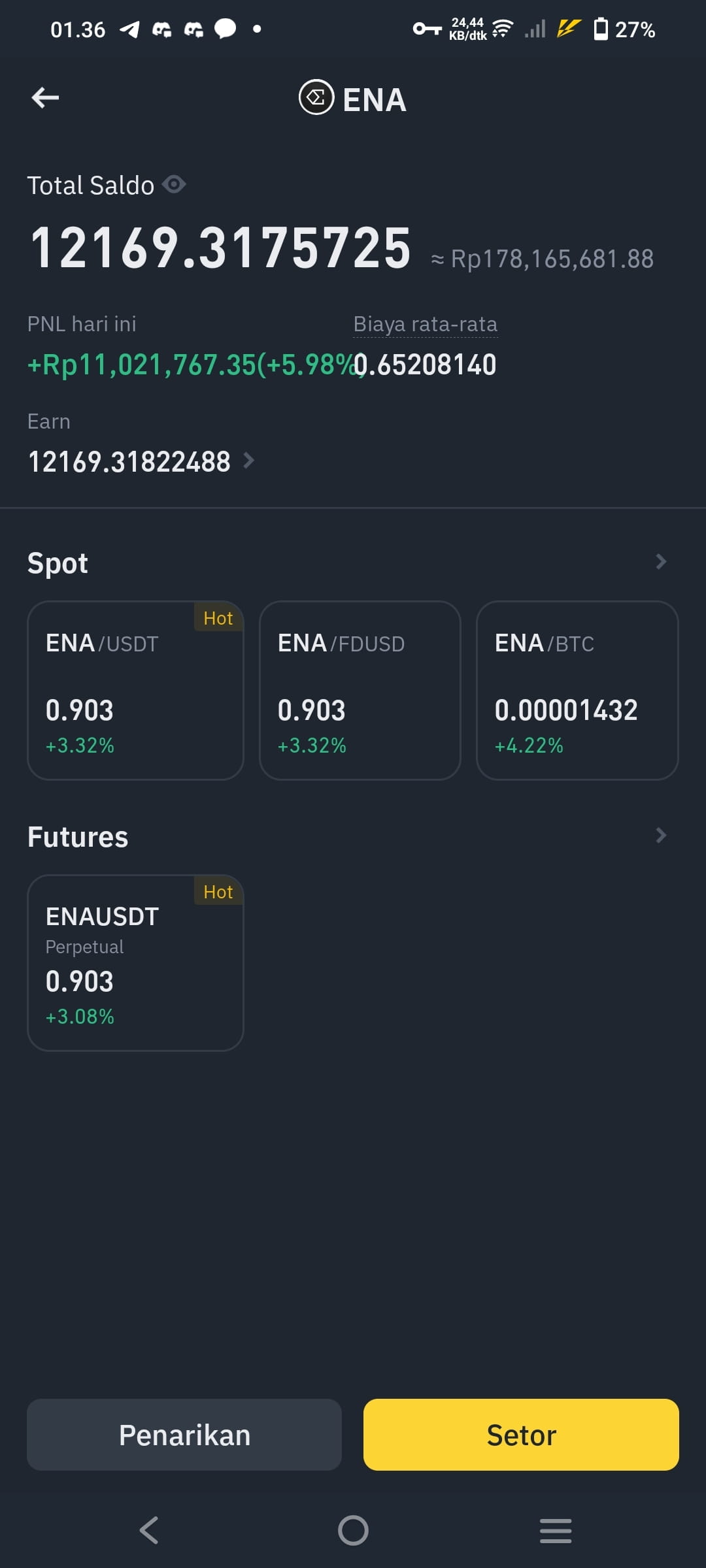The height and width of the screenshot is (1568, 706).
Task: Toggle balance visibility with the eye icon
Action: [175, 185]
